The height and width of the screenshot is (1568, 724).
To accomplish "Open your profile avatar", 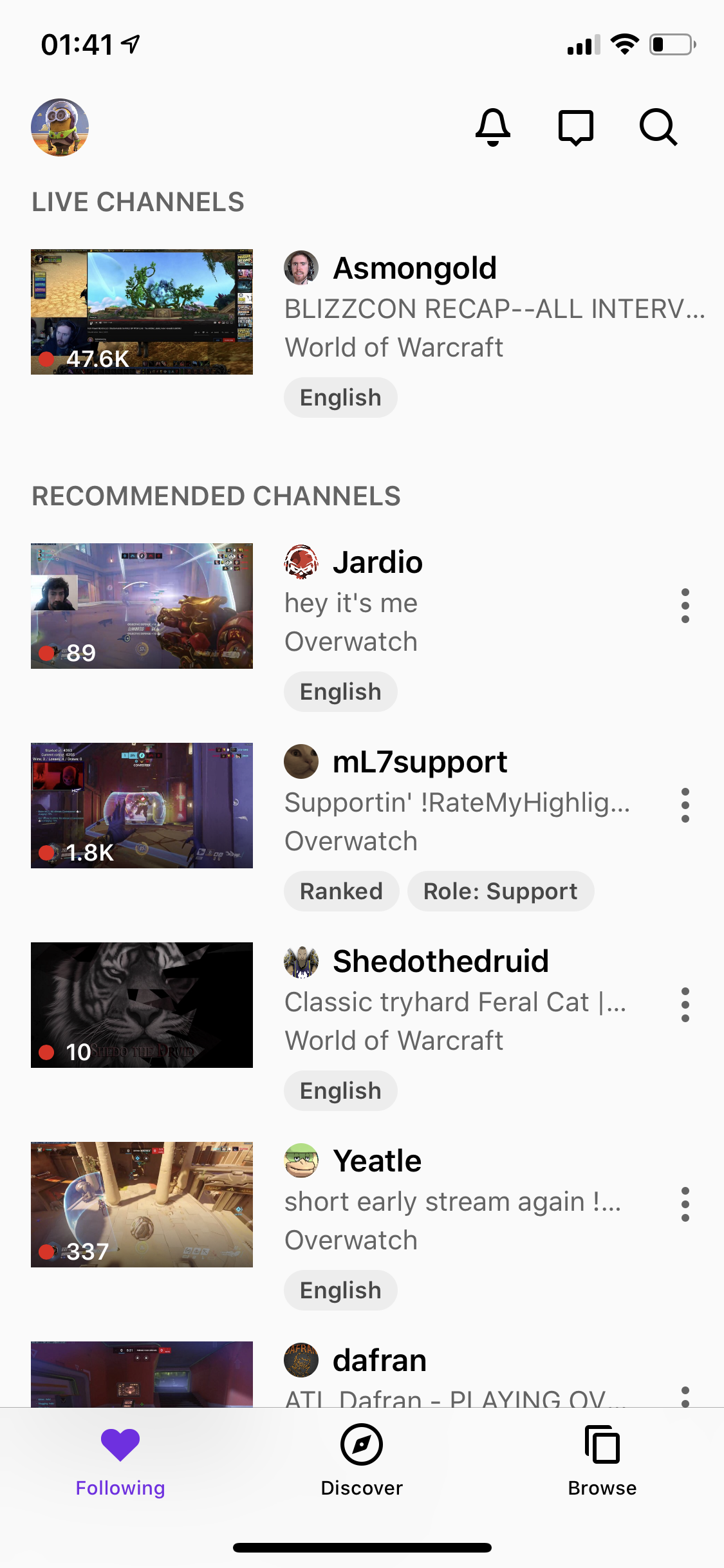I will click(x=60, y=127).
